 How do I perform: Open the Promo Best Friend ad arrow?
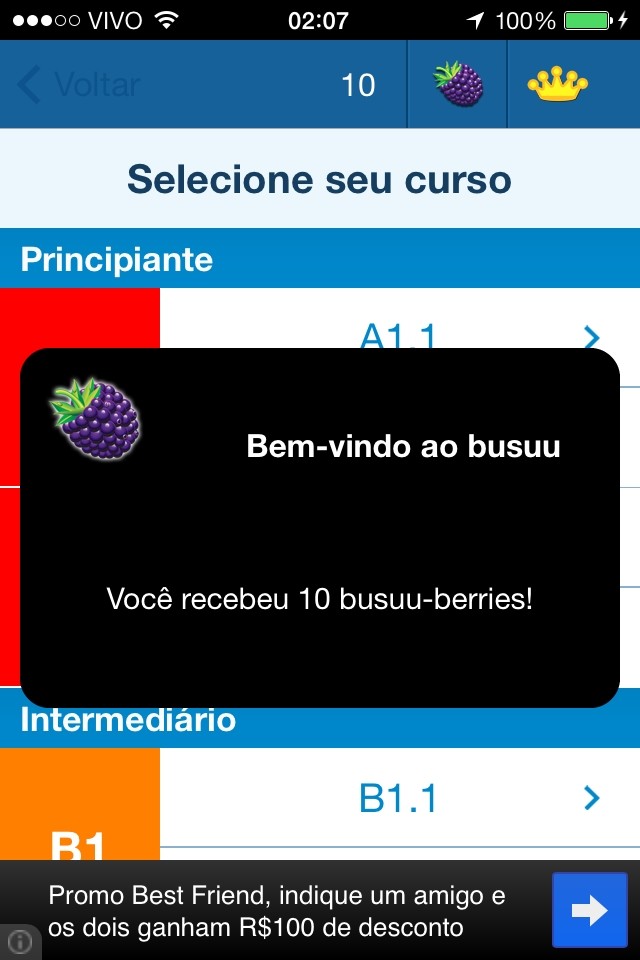click(x=590, y=910)
